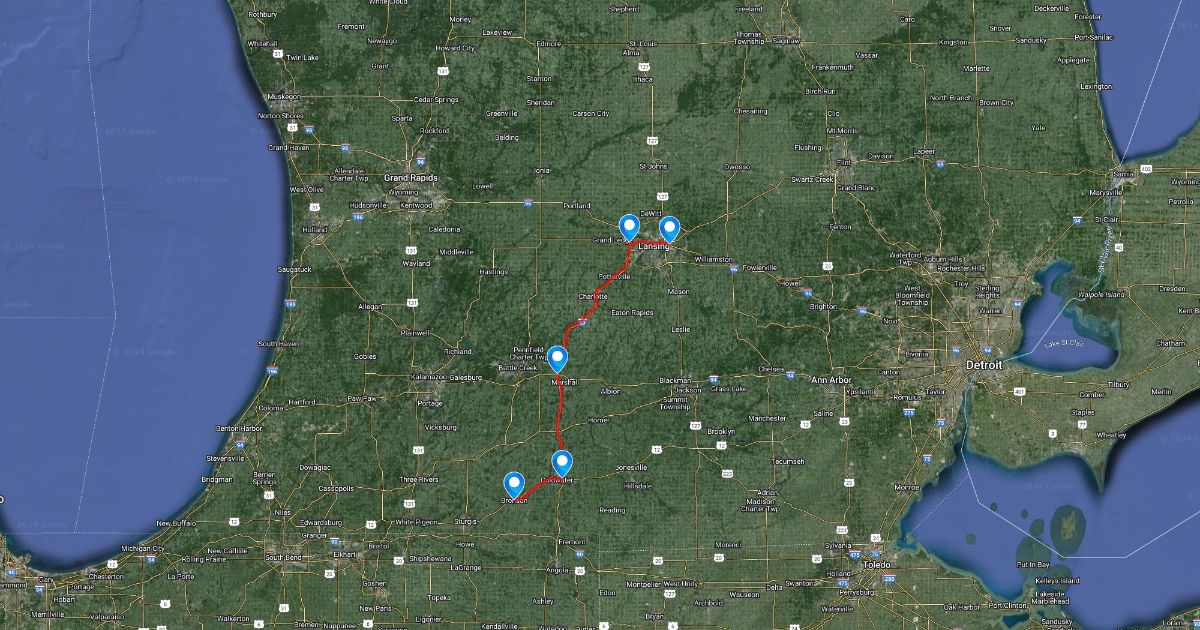
Task: Tap the location pin at Bronson
Action: pyautogui.click(x=515, y=484)
